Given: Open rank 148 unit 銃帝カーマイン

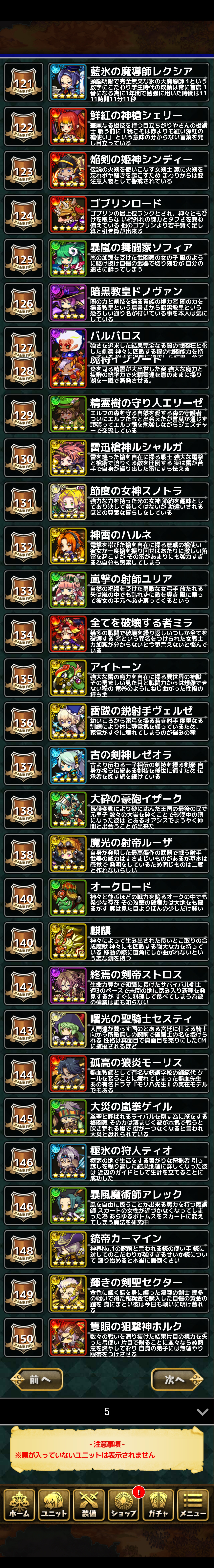Looking at the screenshot, I should point(129,1249).
